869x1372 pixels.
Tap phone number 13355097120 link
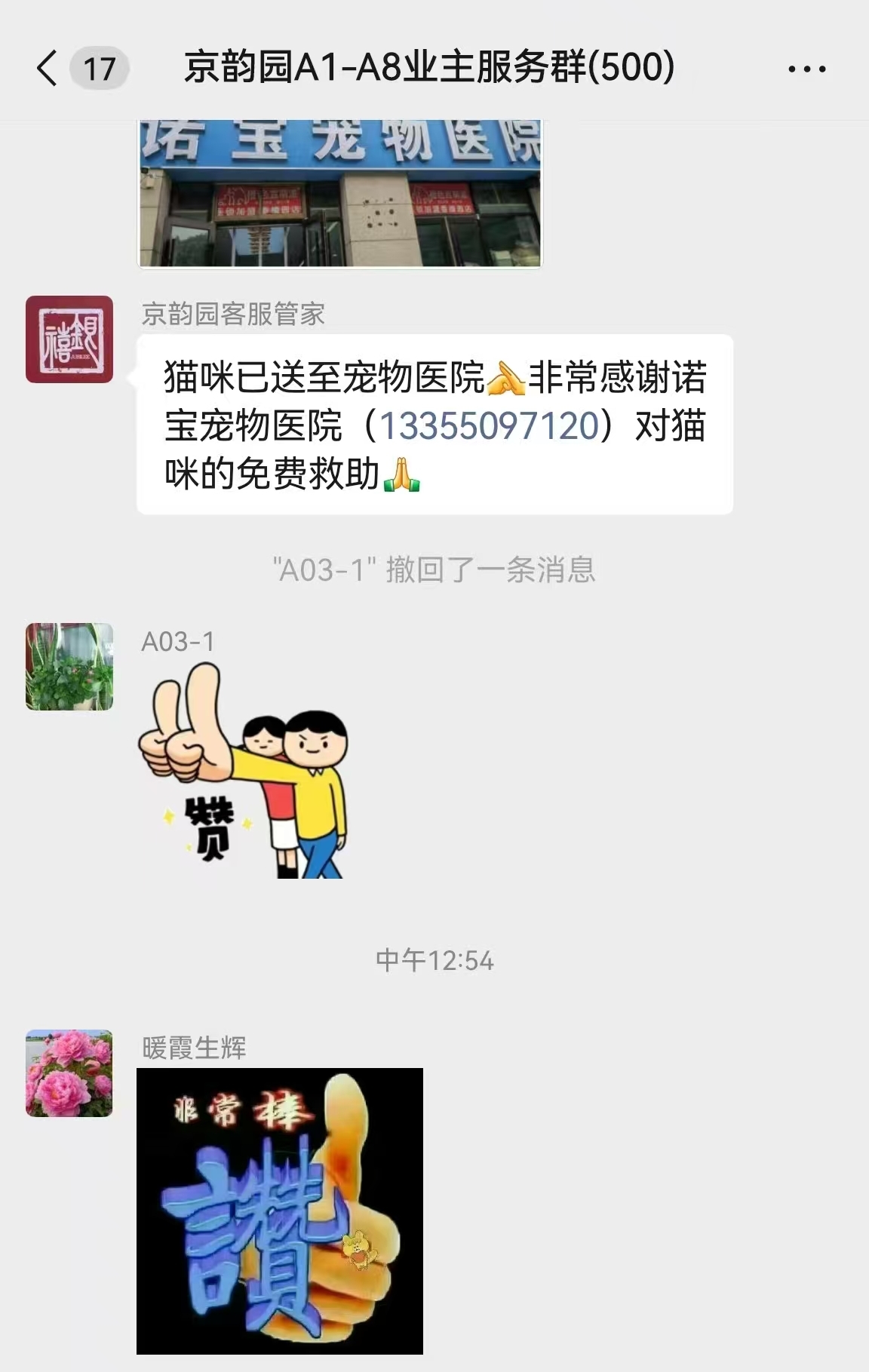[x=490, y=426]
